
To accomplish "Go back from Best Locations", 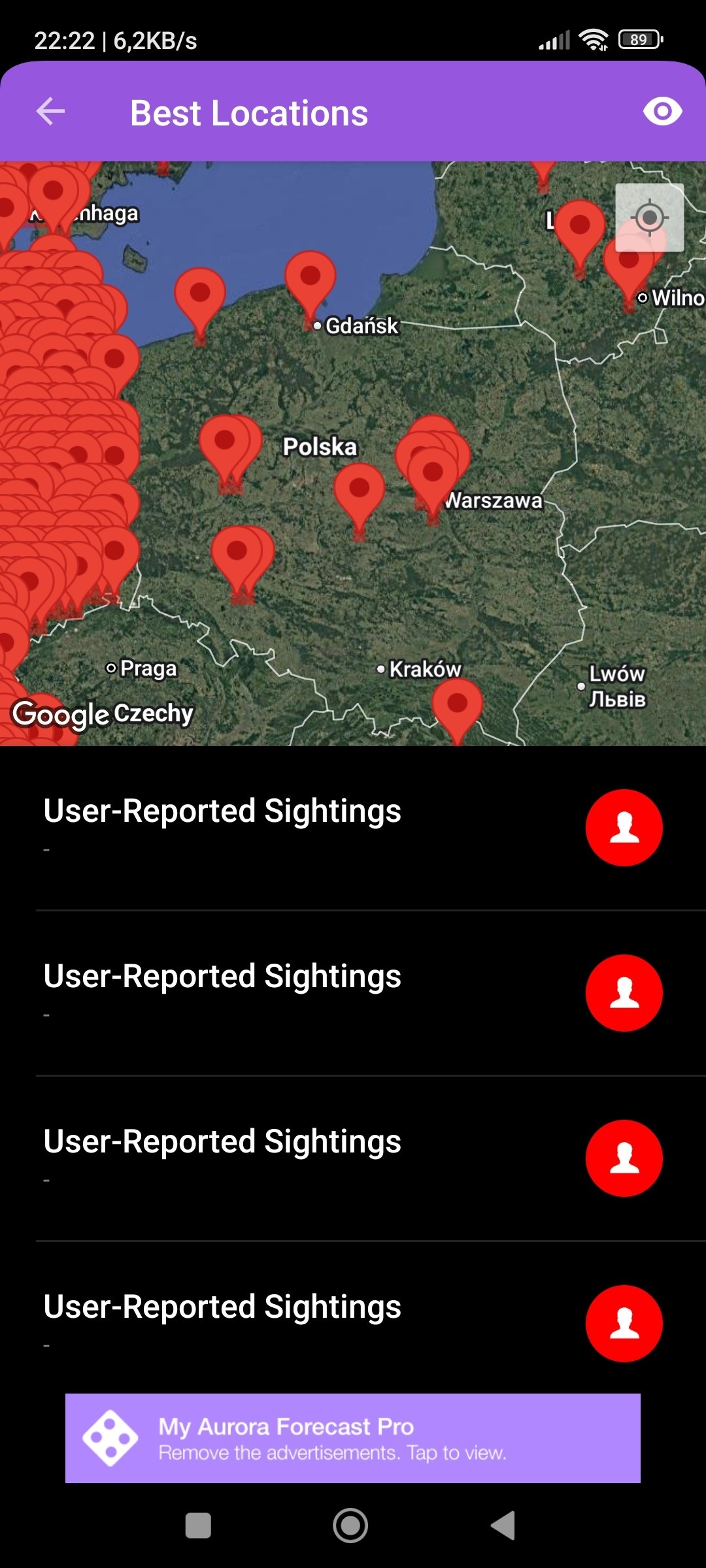I will click(50, 112).
